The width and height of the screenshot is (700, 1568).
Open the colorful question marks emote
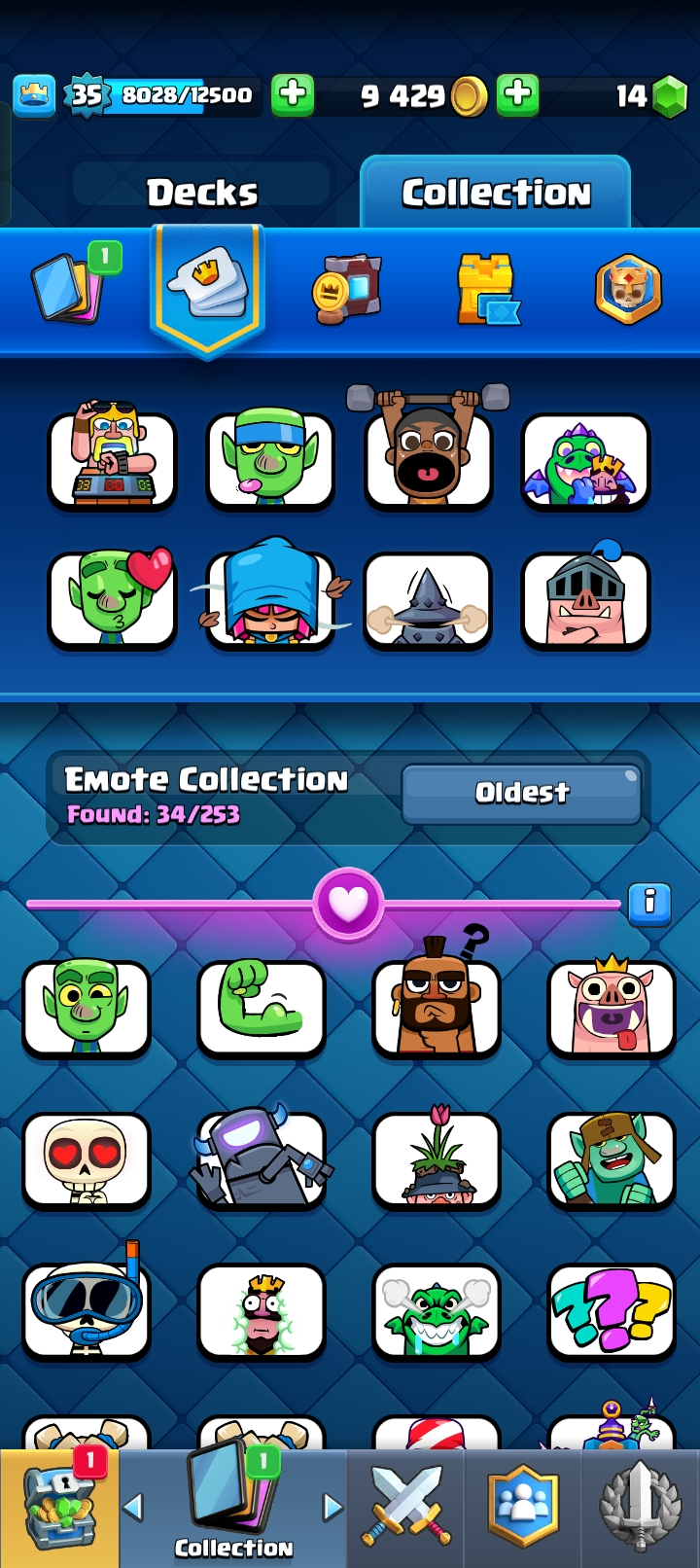(611, 1311)
